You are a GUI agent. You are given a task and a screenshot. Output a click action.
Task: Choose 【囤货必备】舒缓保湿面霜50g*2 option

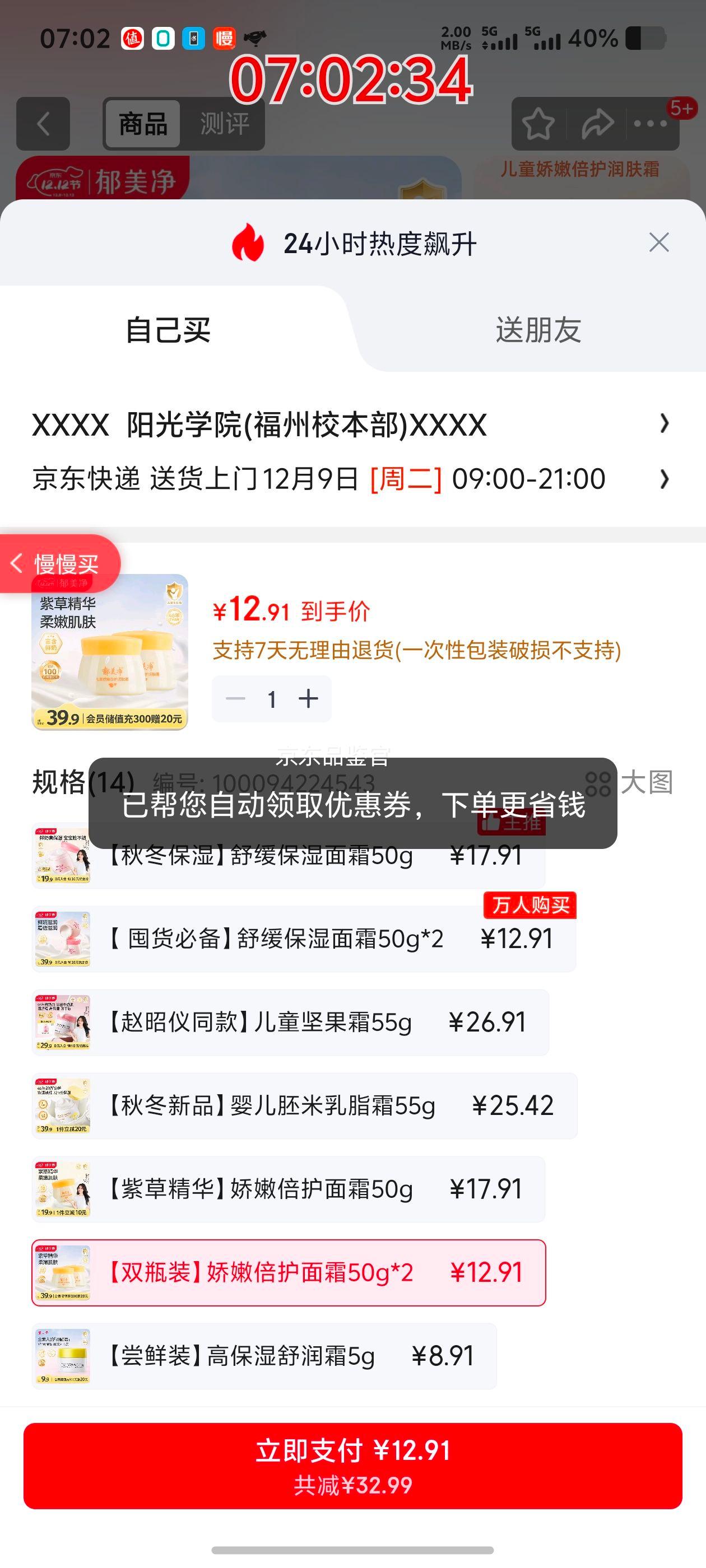303,939
